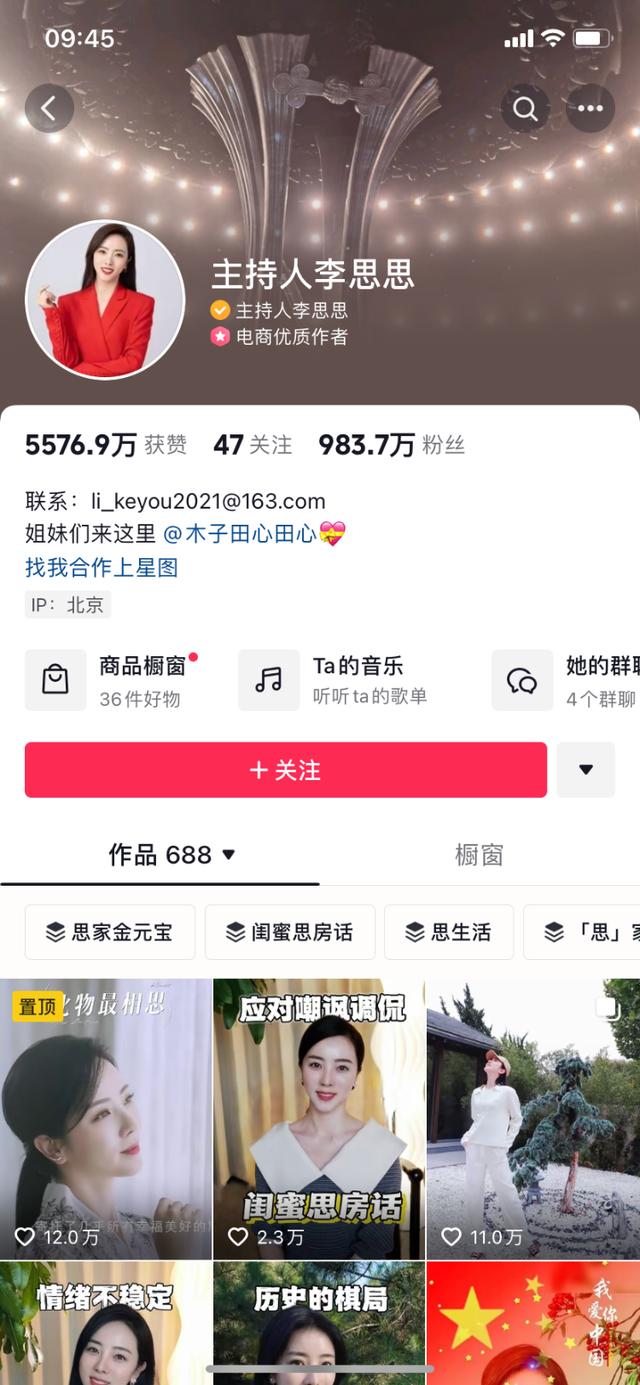Viewport: 640px width, 1385px height.
Task: Open the 思家金元宝 collection chip
Action: 109,932
